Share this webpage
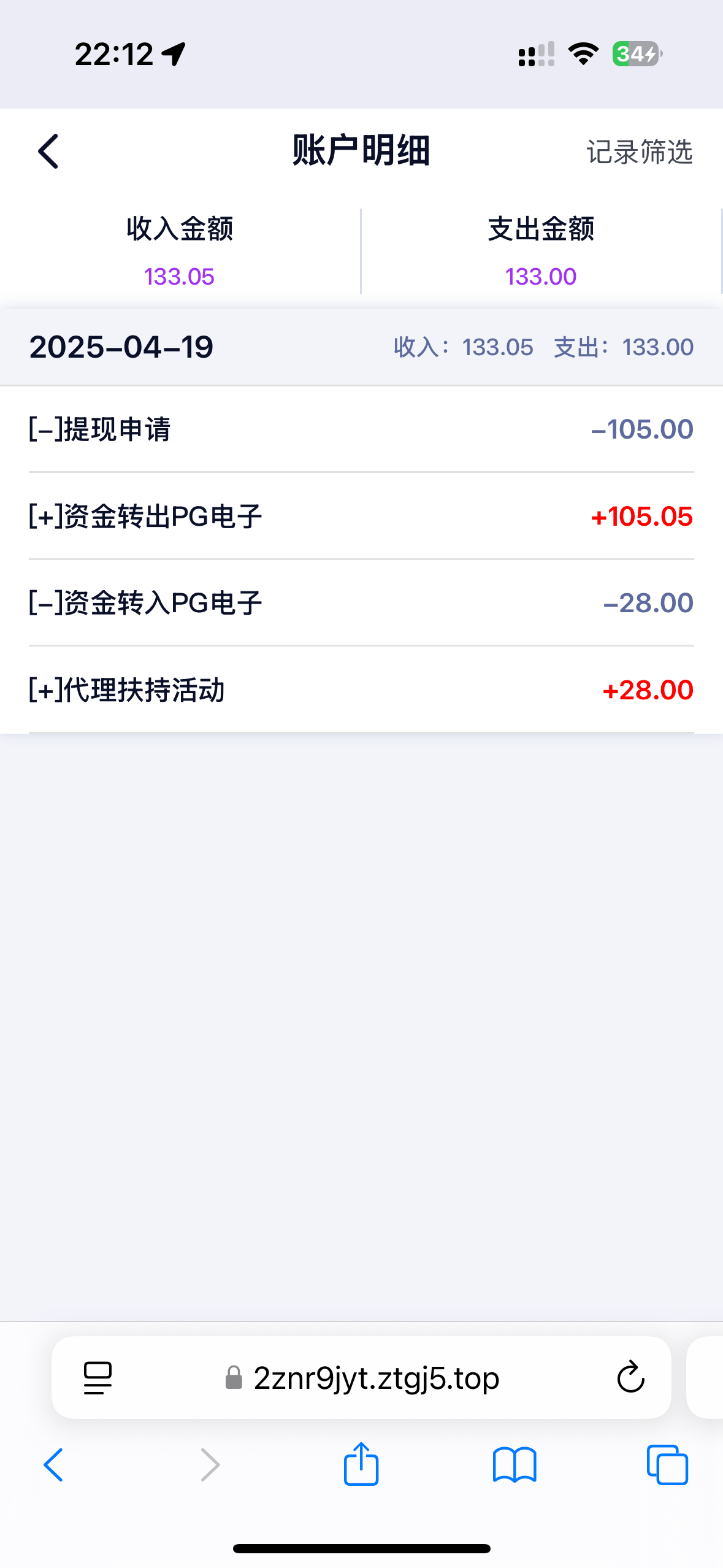Viewport: 723px width, 1568px height. pyautogui.click(x=361, y=1464)
